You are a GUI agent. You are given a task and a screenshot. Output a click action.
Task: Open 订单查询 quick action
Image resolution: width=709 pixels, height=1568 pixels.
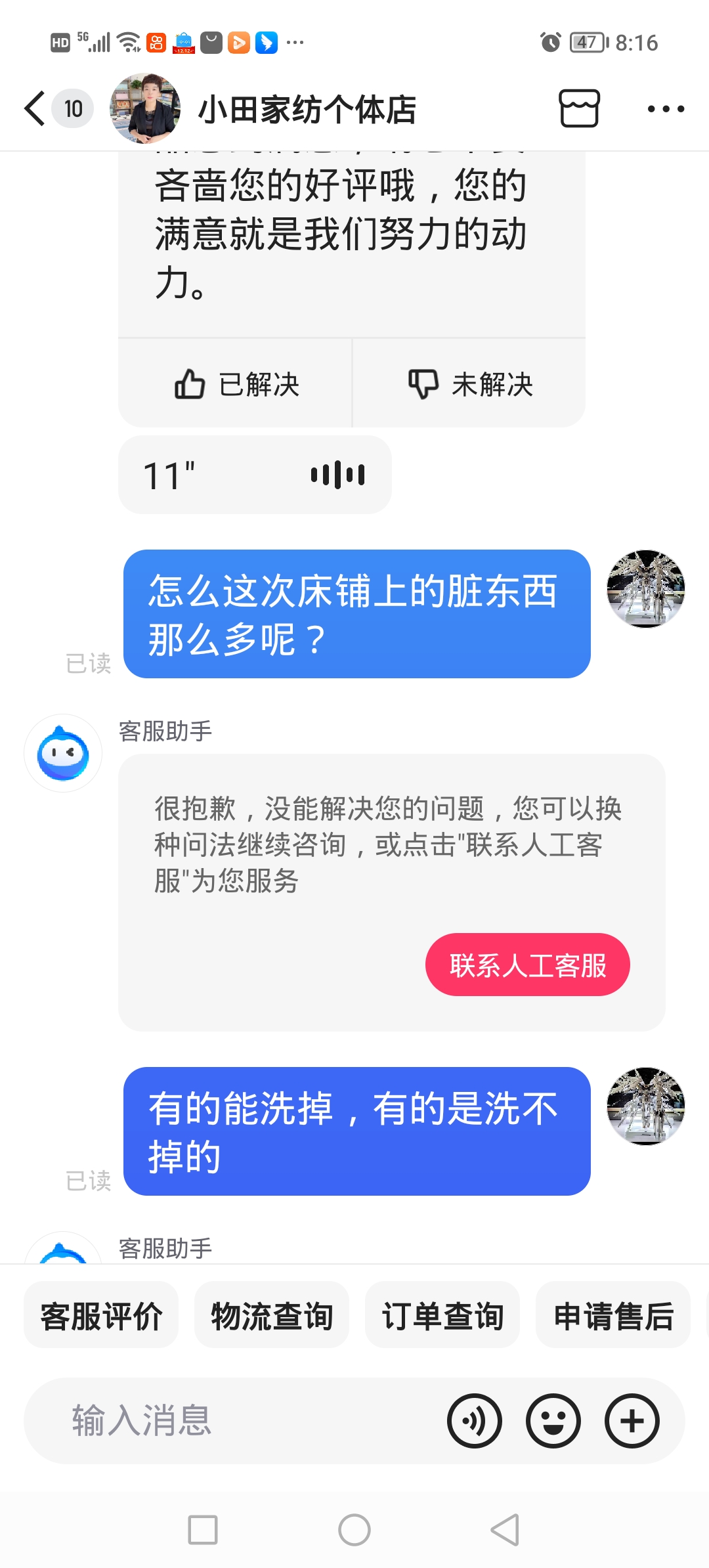[442, 1315]
